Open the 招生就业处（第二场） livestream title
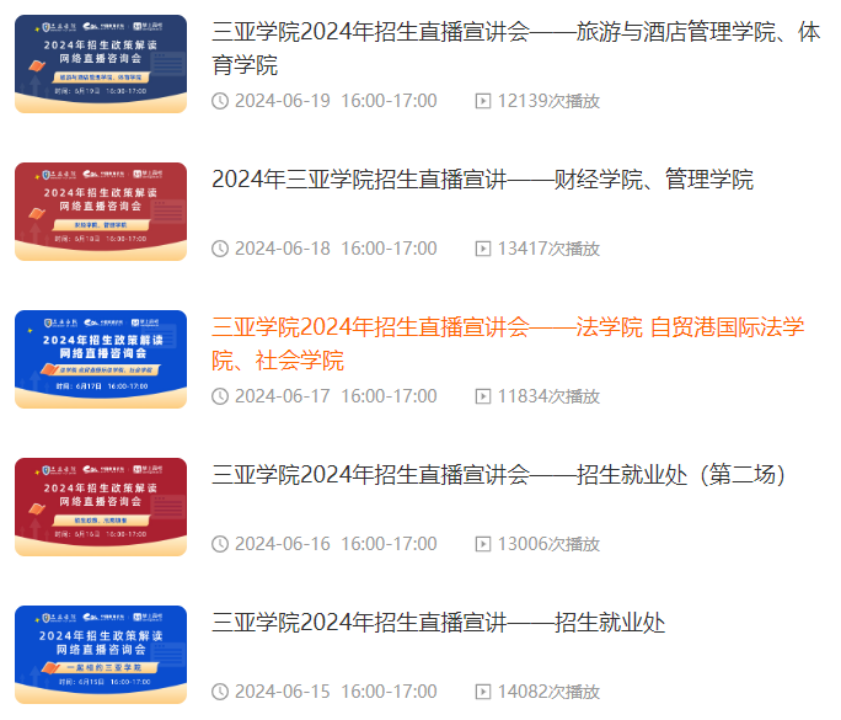 pyautogui.click(x=498, y=475)
